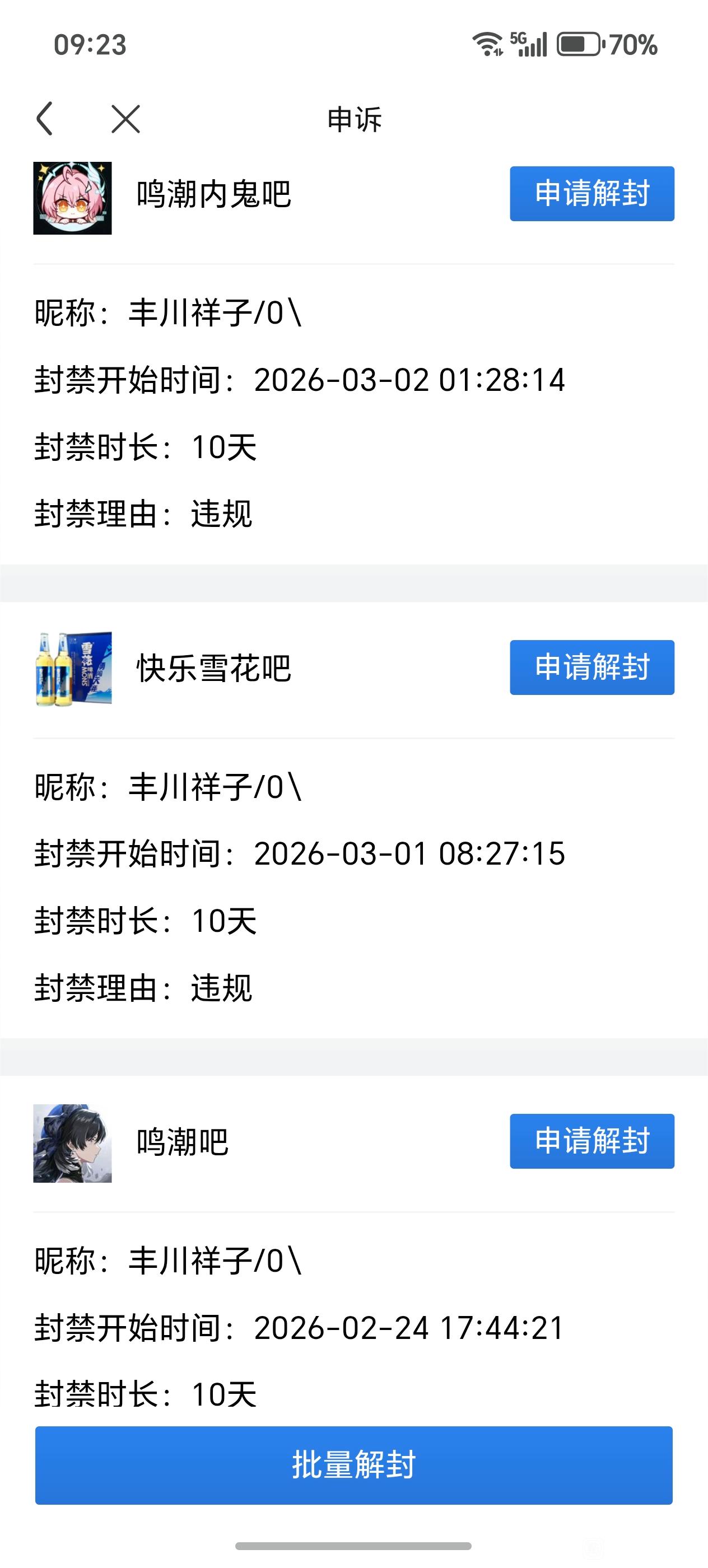Close the 申诉 appeal page
Image resolution: width=708 pixels, height=1568 pixels.
point(126,119)
